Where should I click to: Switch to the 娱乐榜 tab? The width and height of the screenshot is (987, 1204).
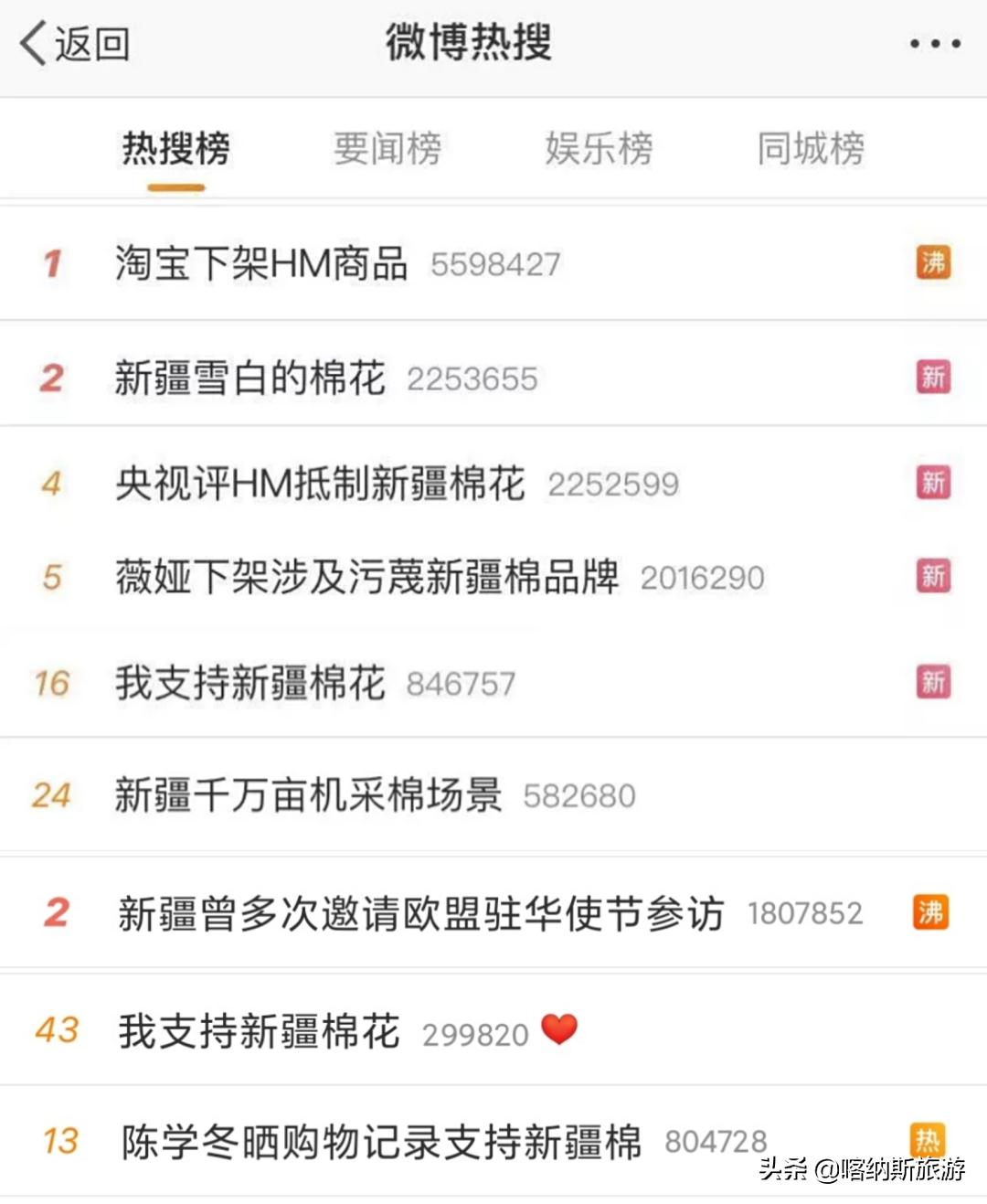pyautogui.click(x=599, y=149)
